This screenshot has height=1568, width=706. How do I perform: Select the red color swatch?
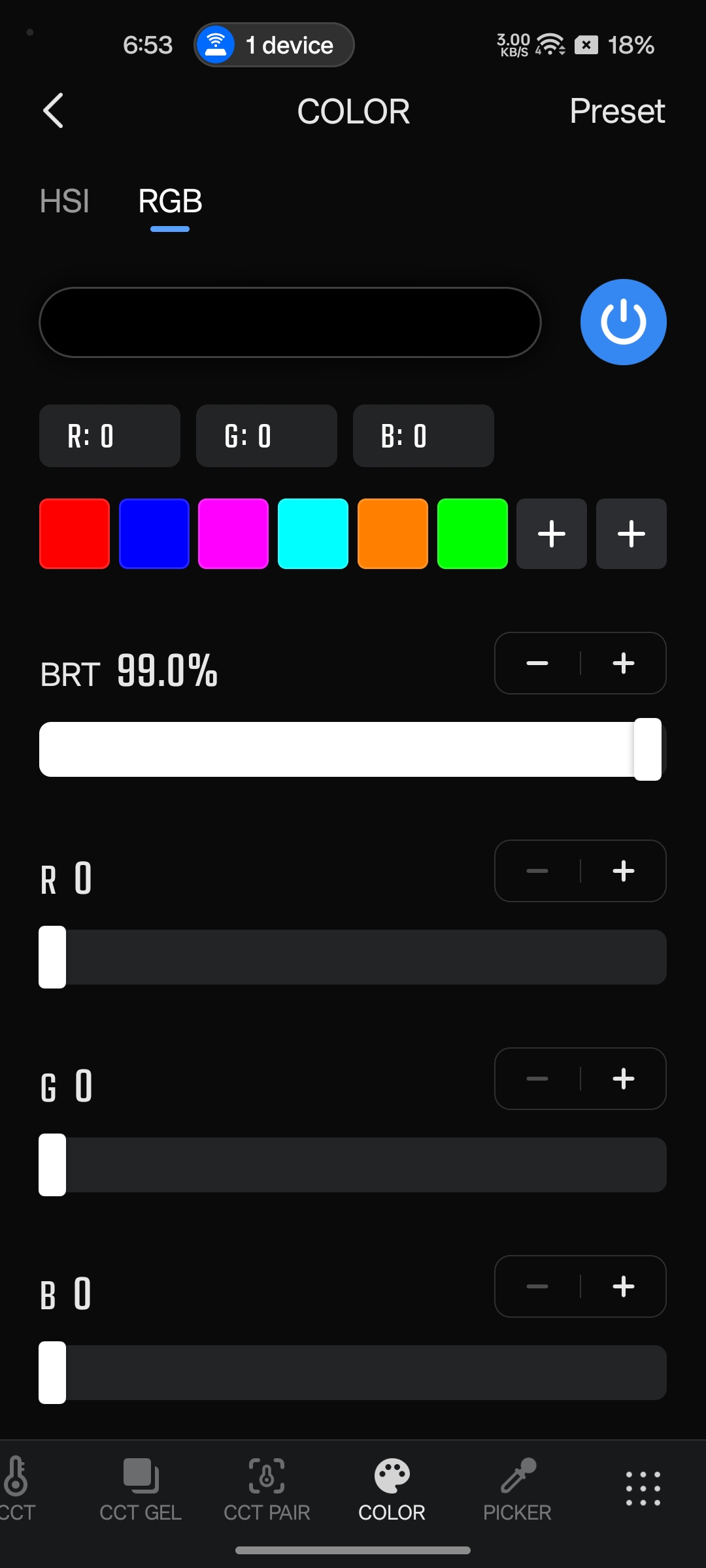pos(75,534)
